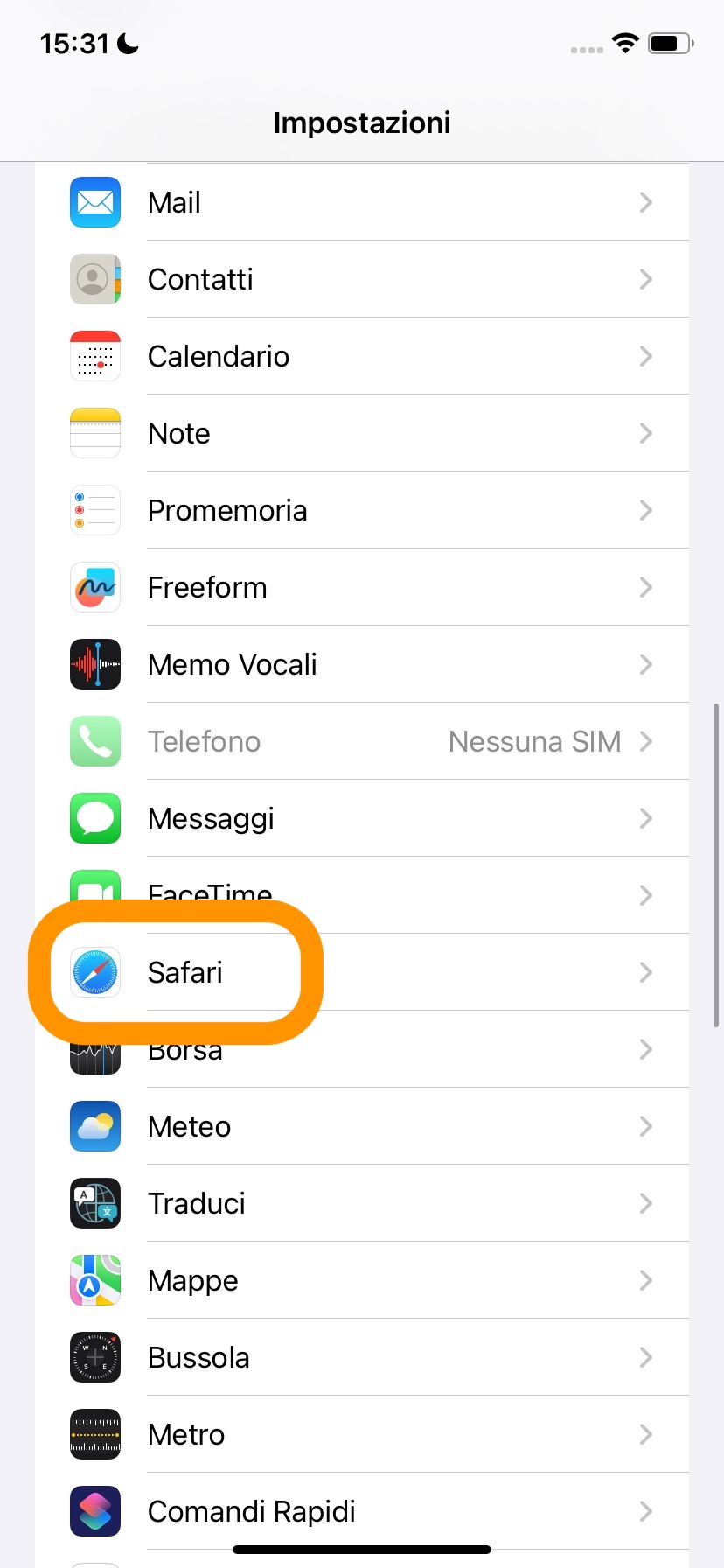Screen dimensions: 724x1568
Task: Go to Calendario settings
Action: point(362,356)
